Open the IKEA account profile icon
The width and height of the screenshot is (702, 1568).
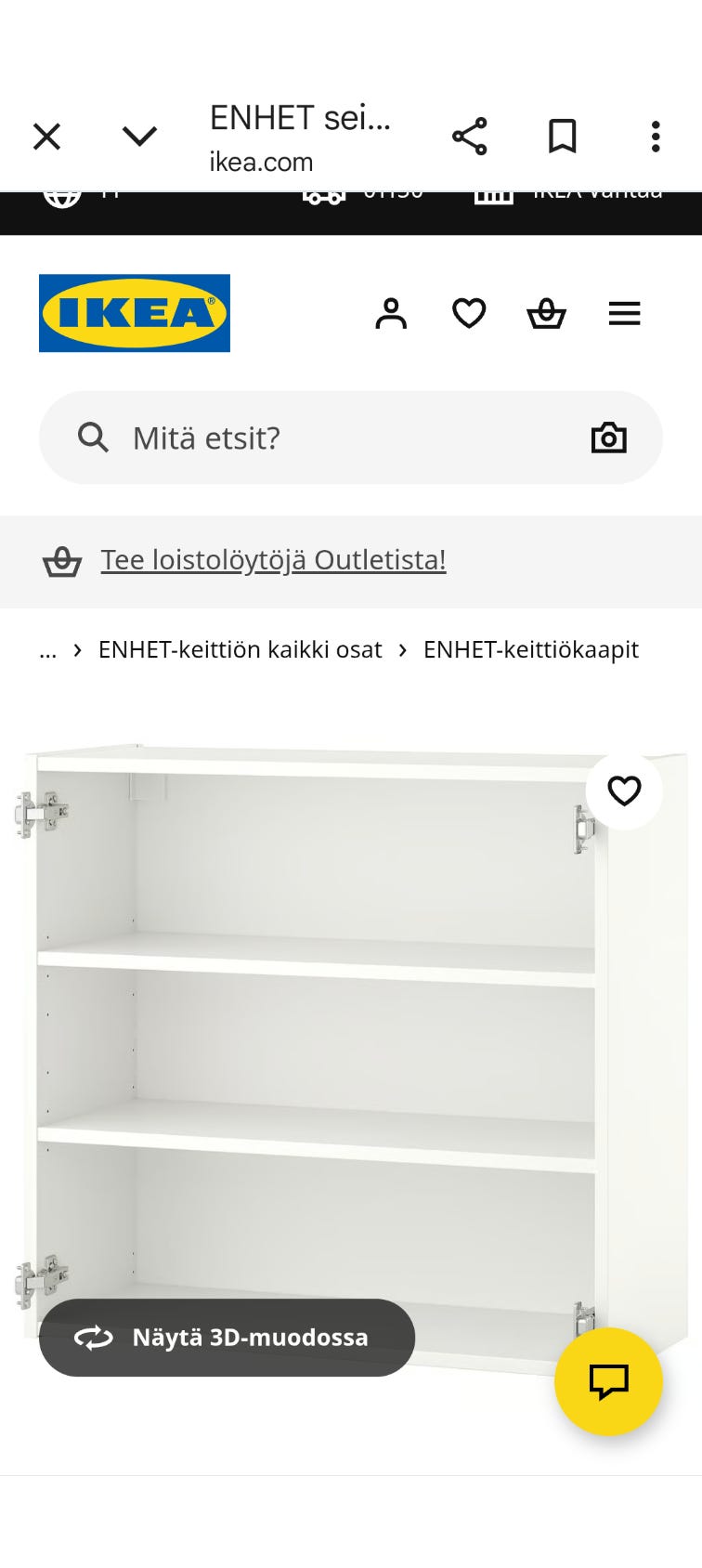[x=391, y=314]
